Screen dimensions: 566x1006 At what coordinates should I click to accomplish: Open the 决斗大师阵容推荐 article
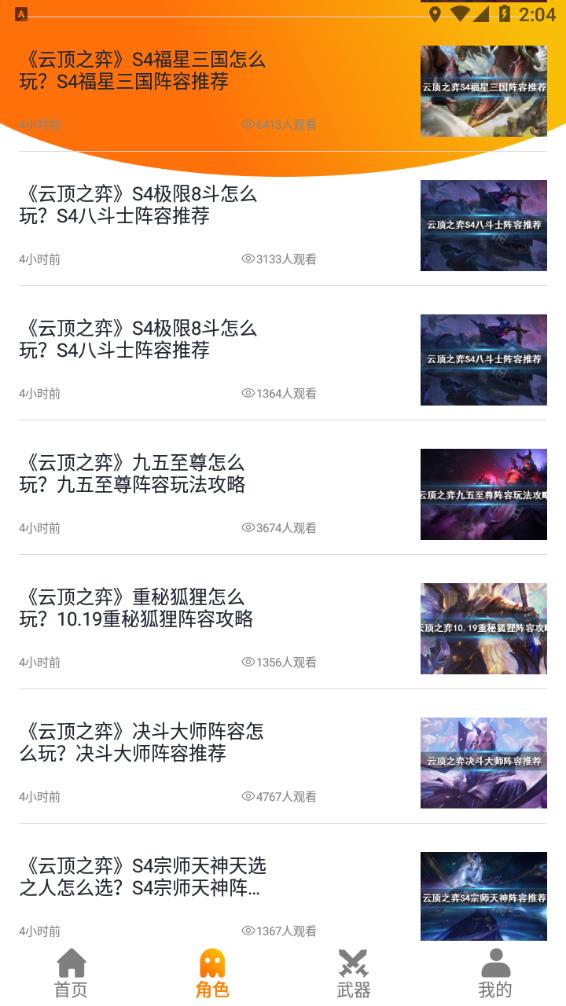coord(282,763)
